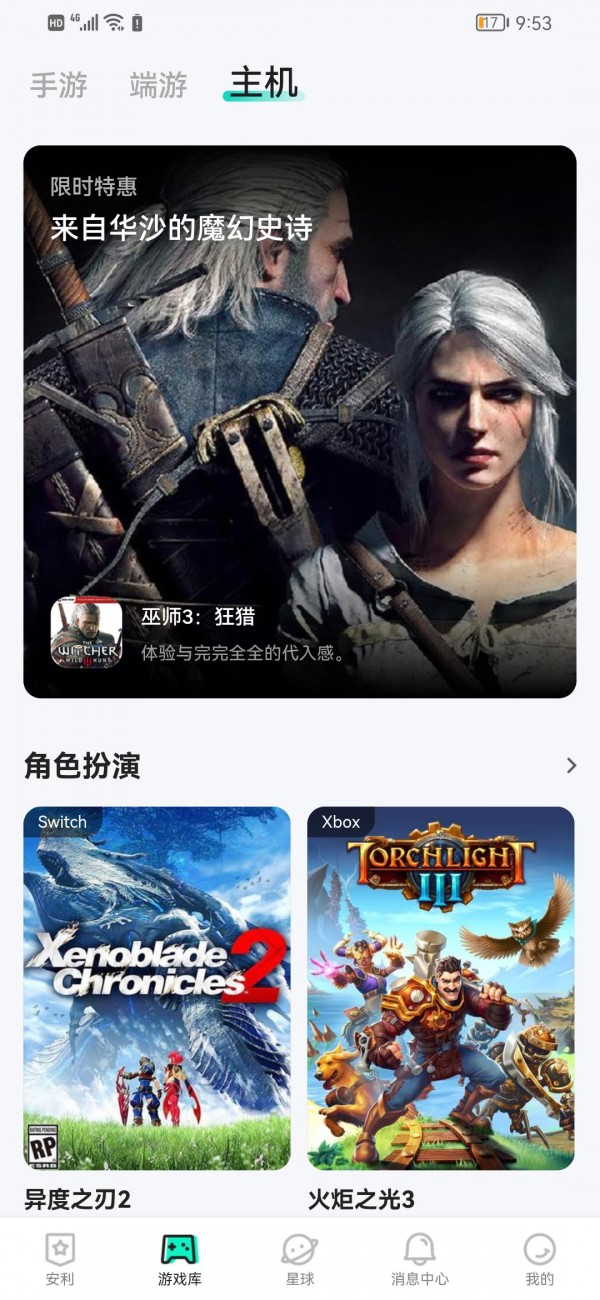Viewport: 600px width, 1300px height.
Task: Tap the 游戏库 bottom tab
Action: coord(180,1258)
